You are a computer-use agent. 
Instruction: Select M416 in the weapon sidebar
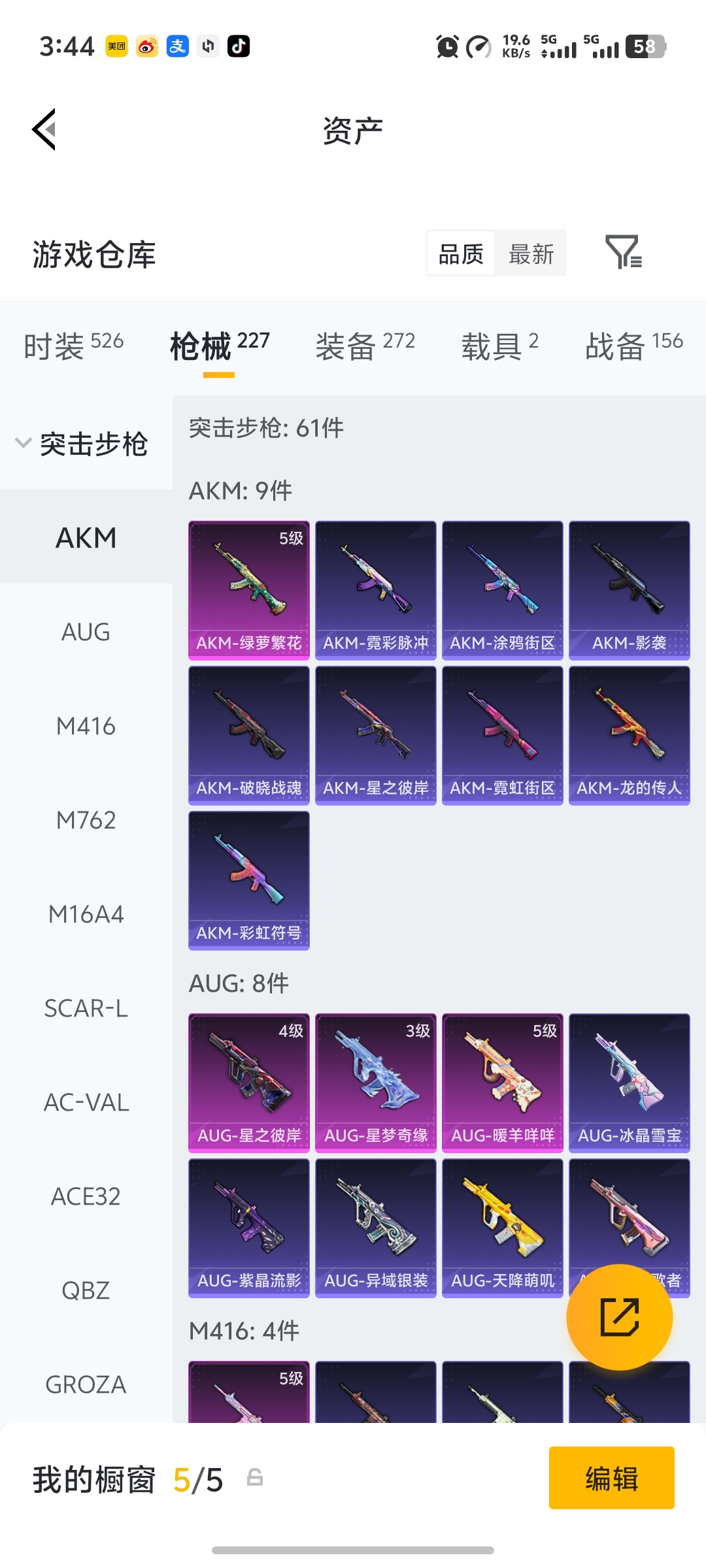click(x=86, y=726)
